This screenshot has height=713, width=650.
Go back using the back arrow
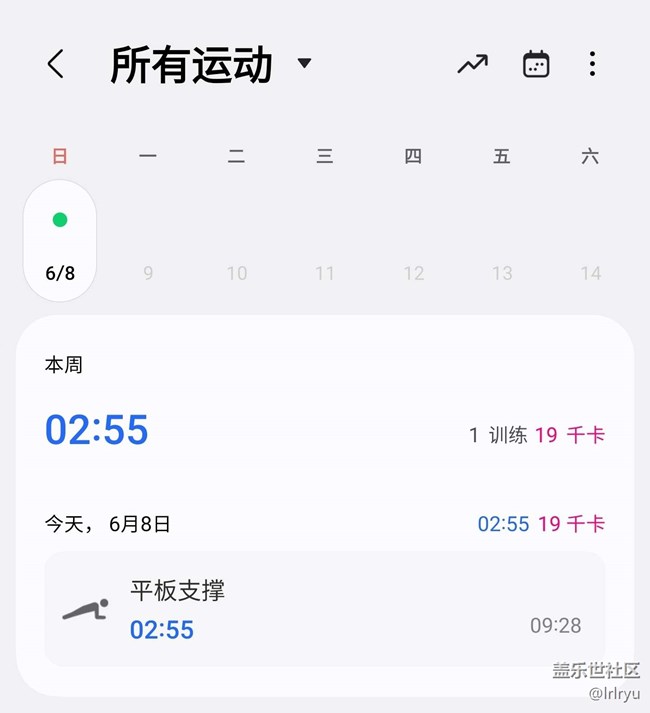(56, 65)
